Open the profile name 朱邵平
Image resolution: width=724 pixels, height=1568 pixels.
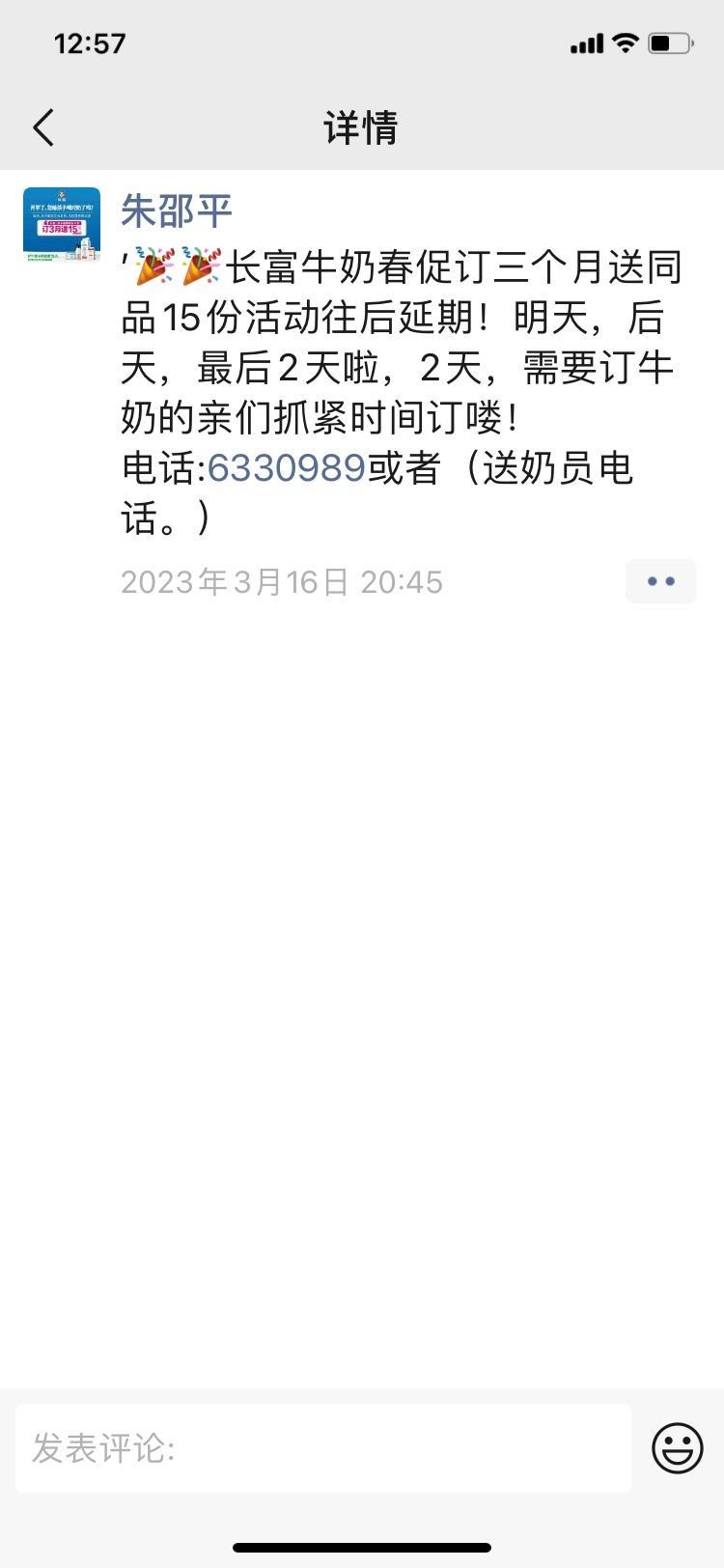(x=177, y=210)
